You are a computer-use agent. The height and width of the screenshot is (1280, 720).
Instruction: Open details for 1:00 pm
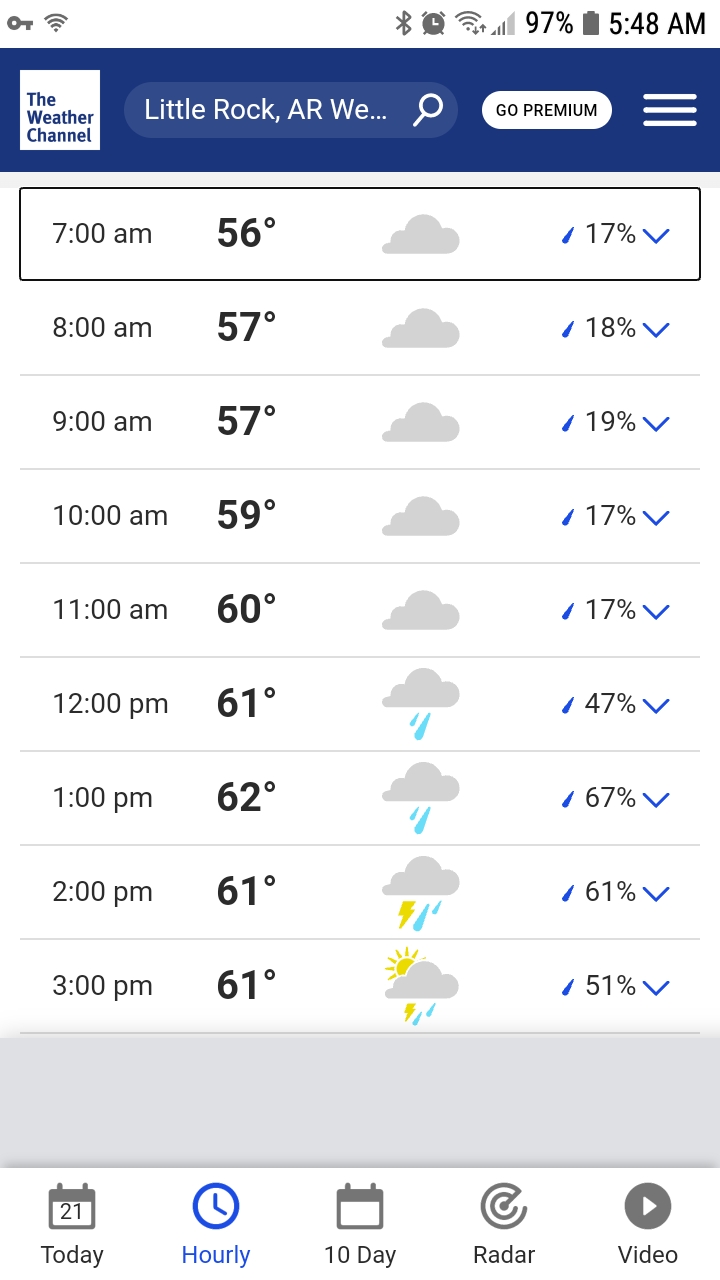(x=656, y=800)
